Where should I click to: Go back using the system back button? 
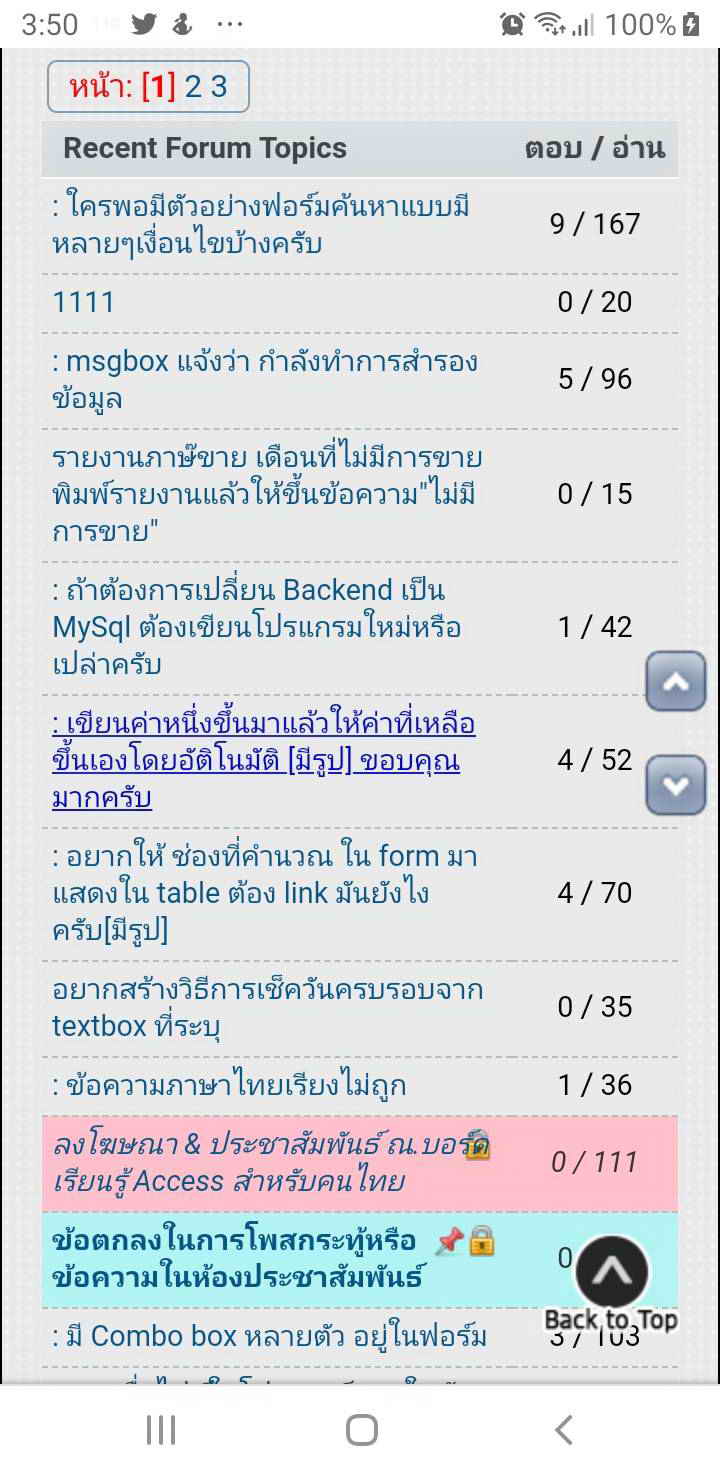tap(563, 1430)
